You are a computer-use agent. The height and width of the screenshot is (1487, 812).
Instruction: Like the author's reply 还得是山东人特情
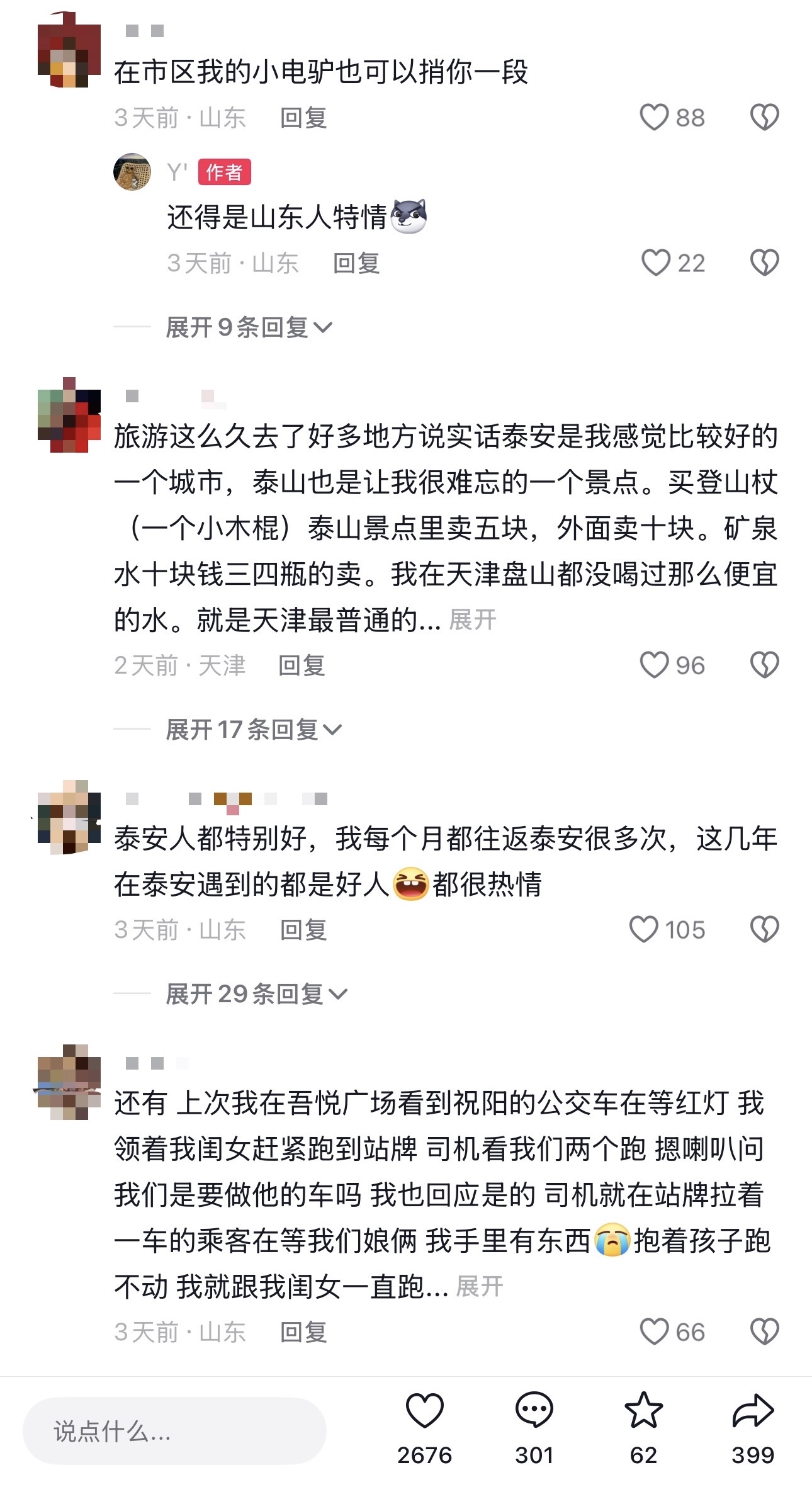tap(655, 263)
